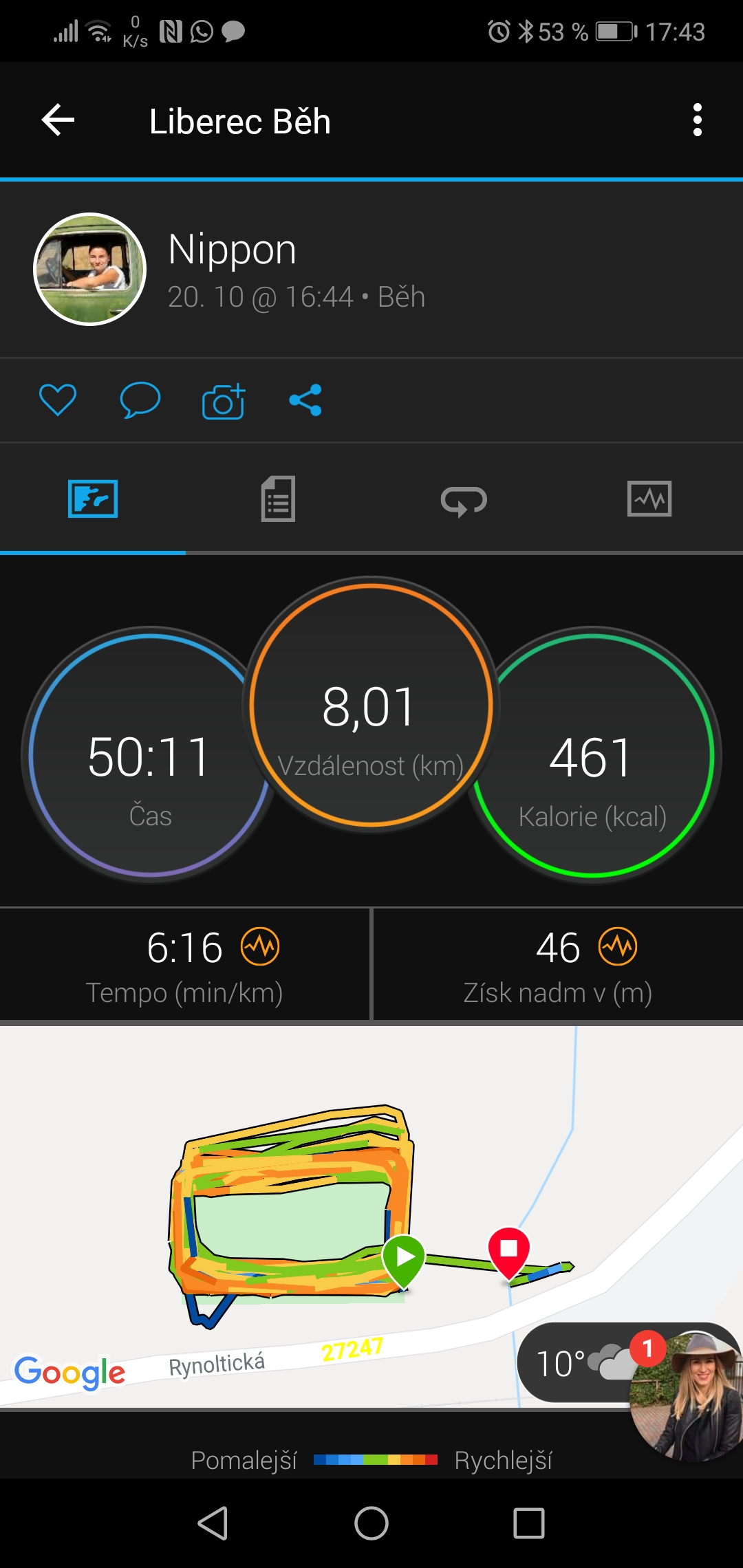Switch to the laps tab
The image size is (743, 1568).
click(x=464, y=500)
